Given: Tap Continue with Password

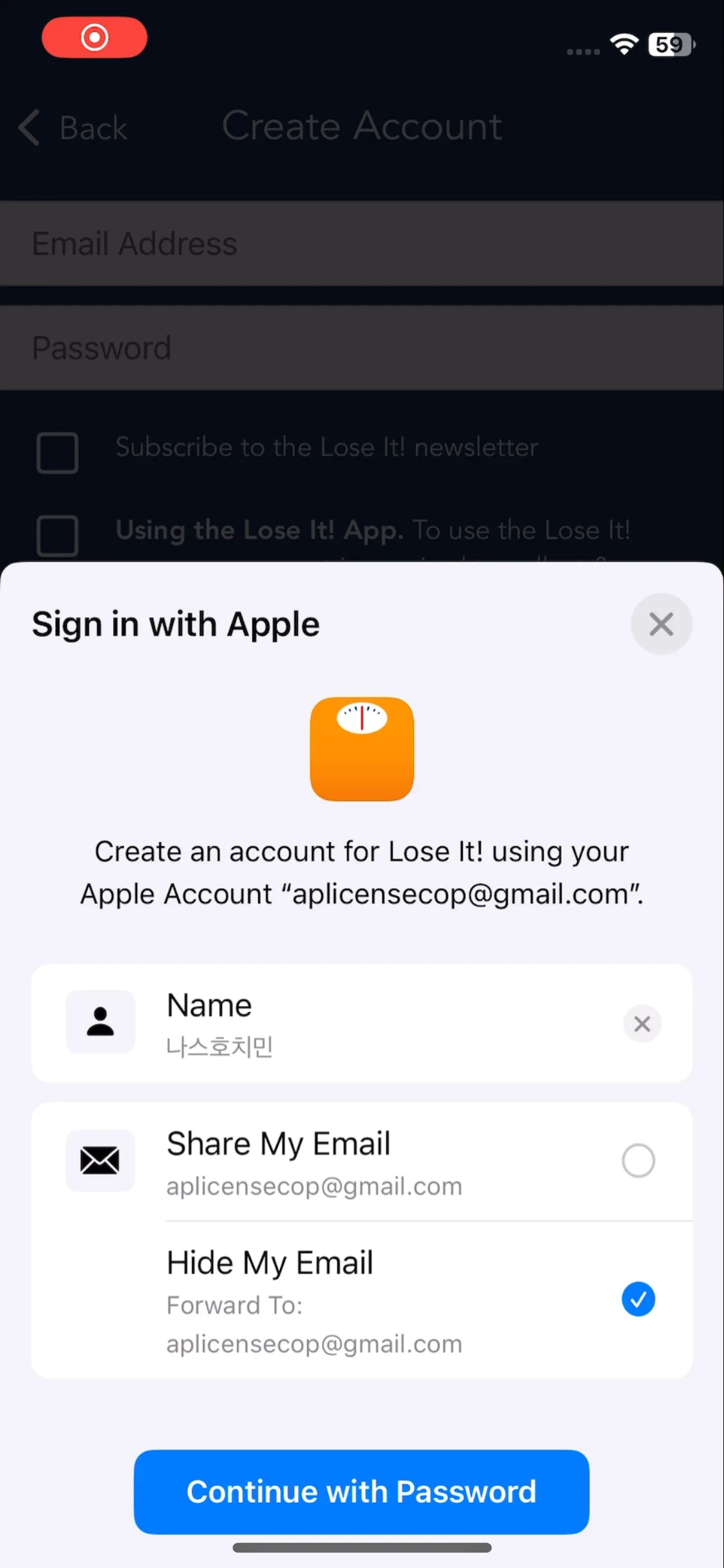Looking at the screenshot, I should (x=362, y=1491).
